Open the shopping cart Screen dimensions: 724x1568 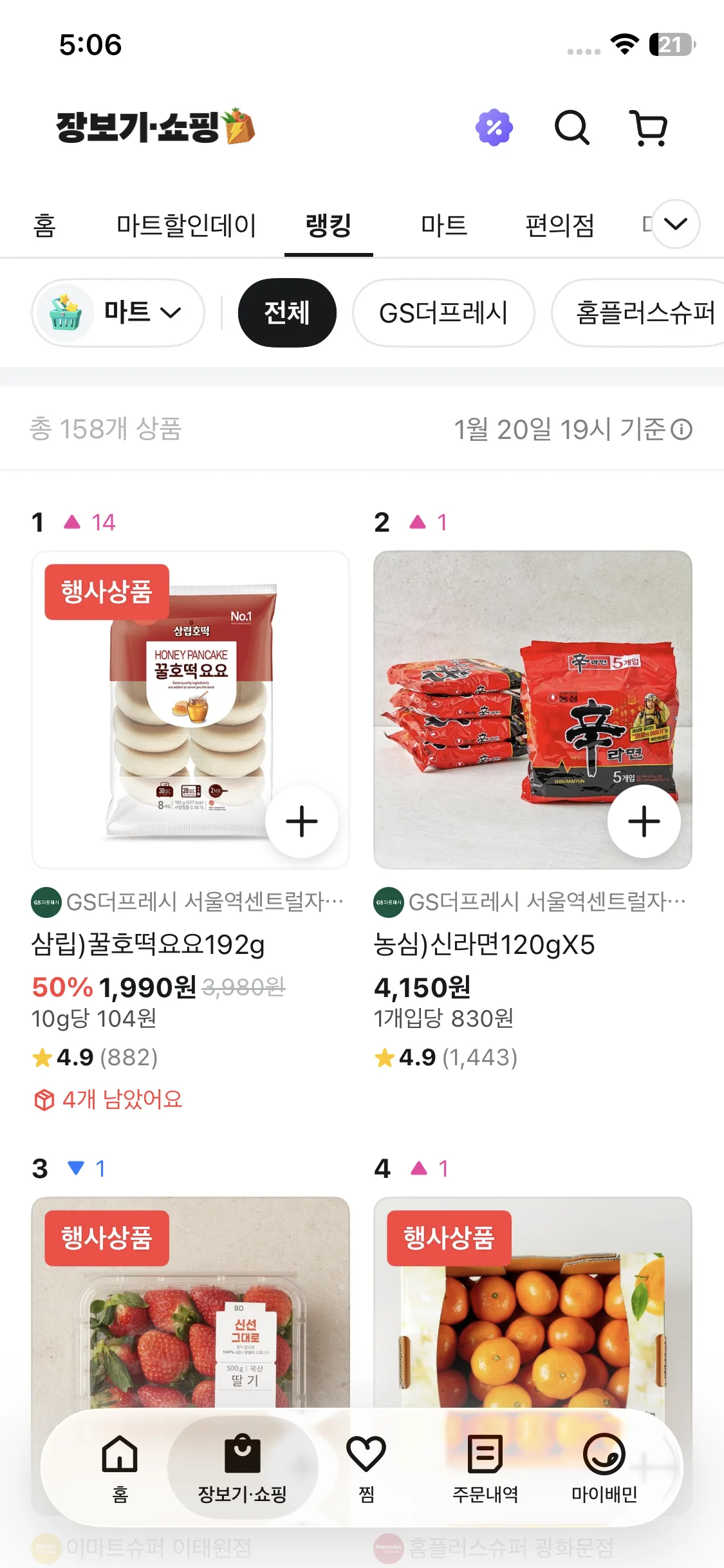click(x=649, y=127)
